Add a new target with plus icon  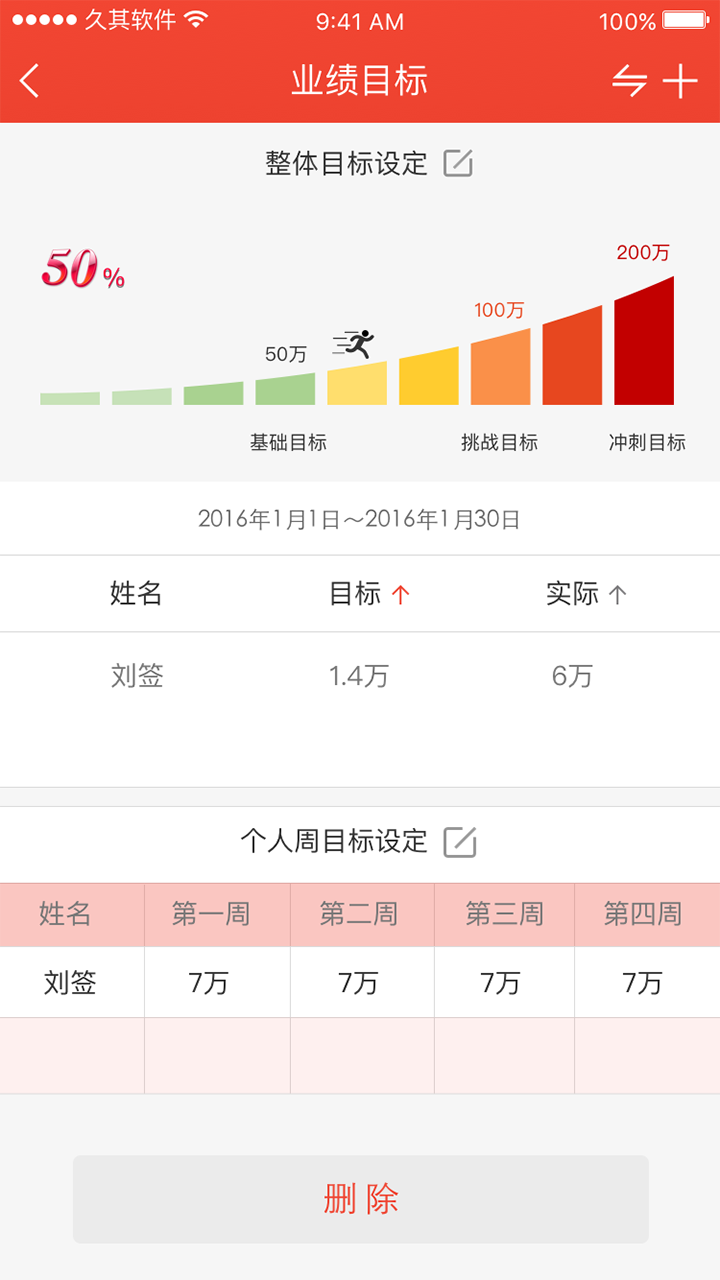coord(681,81)
